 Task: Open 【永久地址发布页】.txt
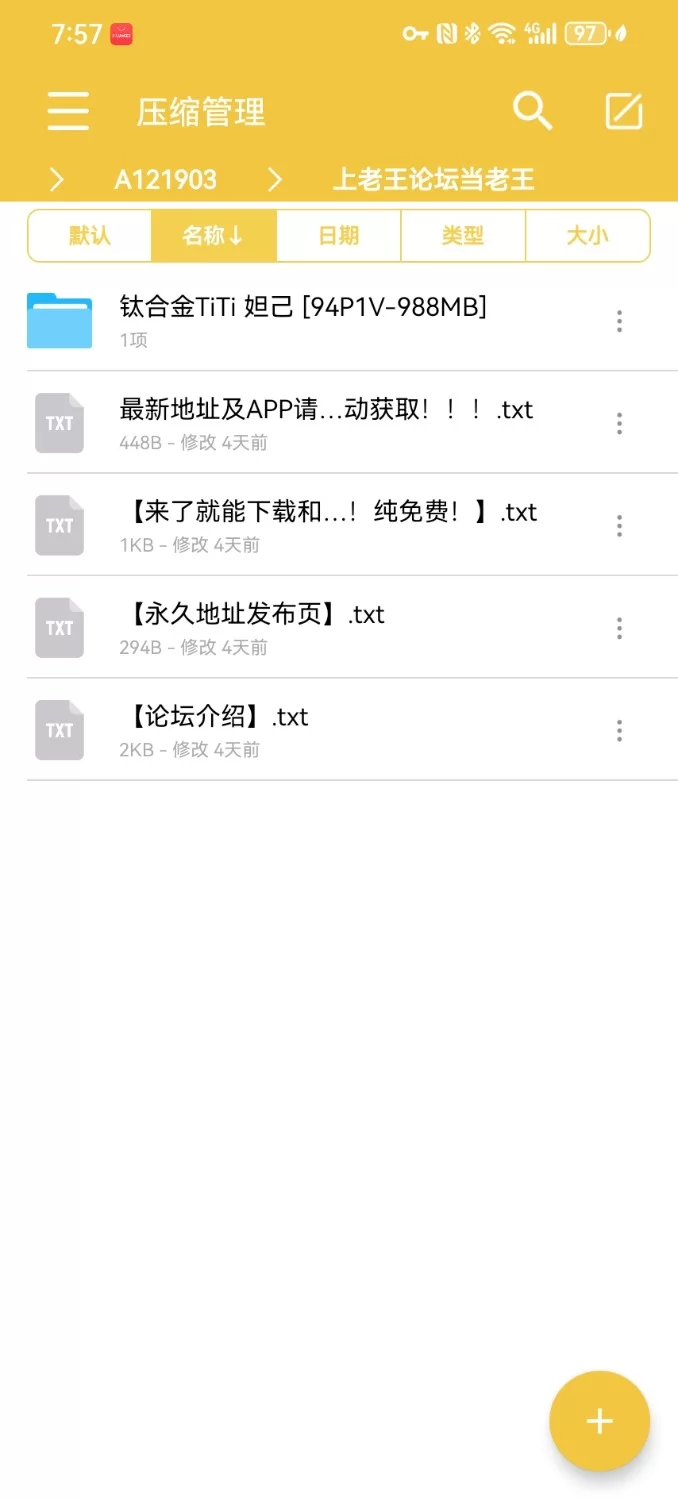pos(252,627)
